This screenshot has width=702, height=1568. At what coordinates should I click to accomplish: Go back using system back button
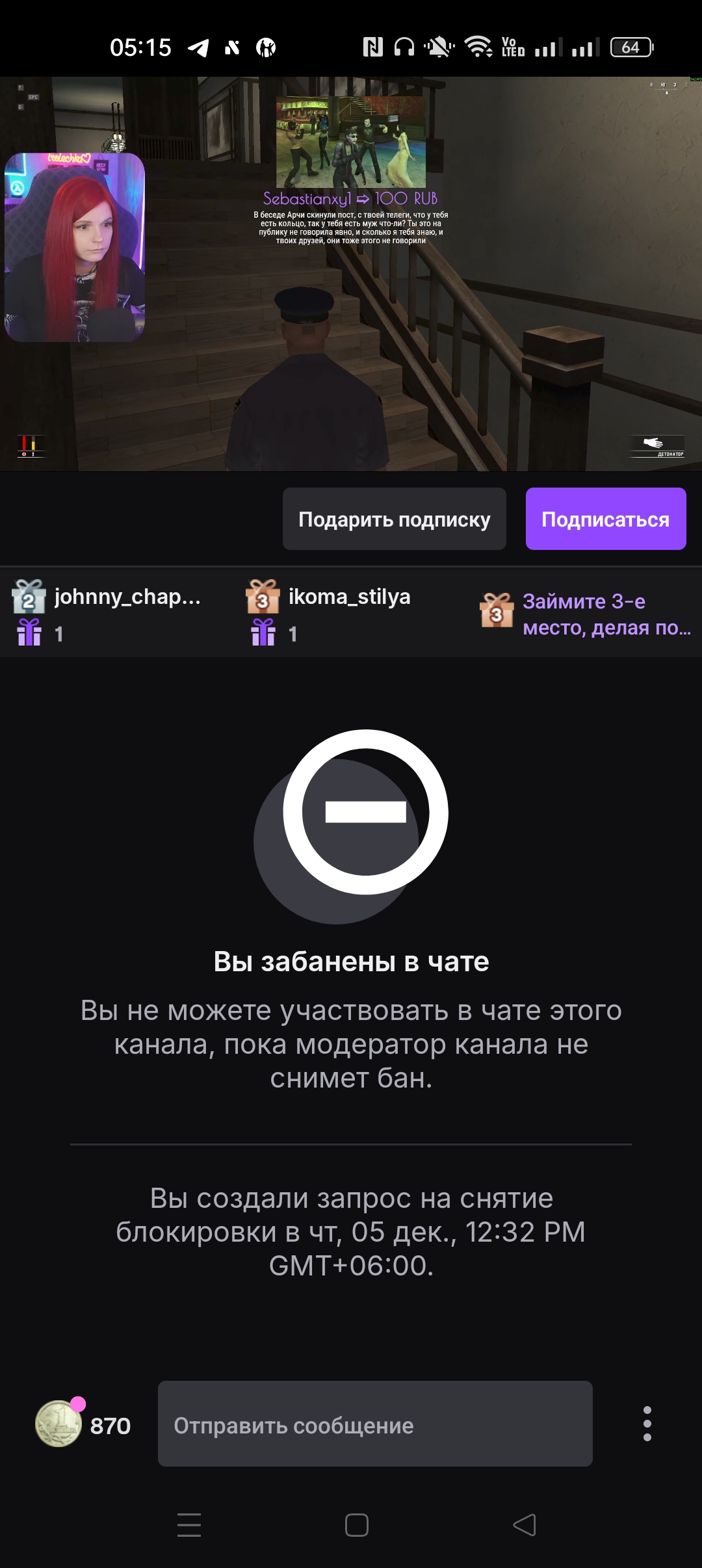(524, 1524)
